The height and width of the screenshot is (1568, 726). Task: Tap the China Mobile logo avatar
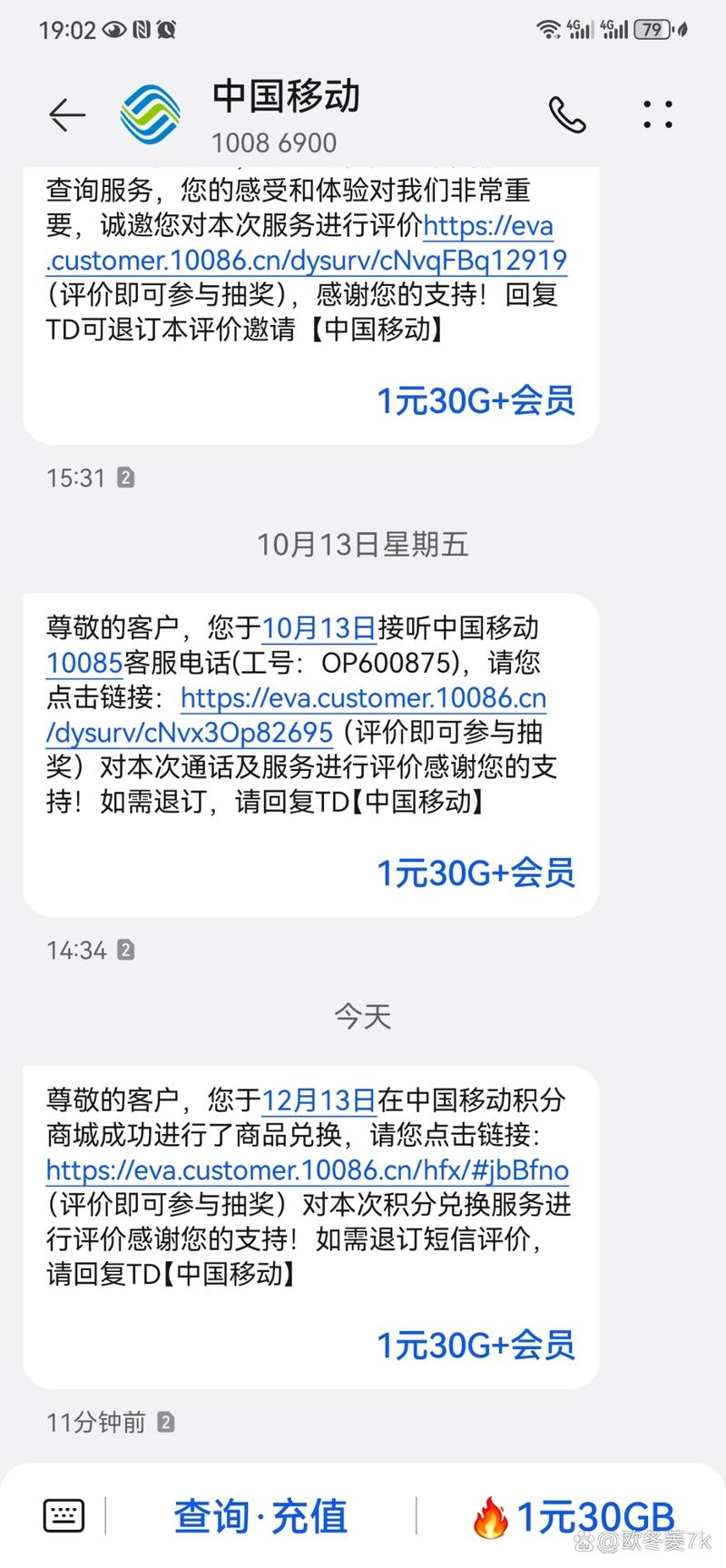(148, 112)
